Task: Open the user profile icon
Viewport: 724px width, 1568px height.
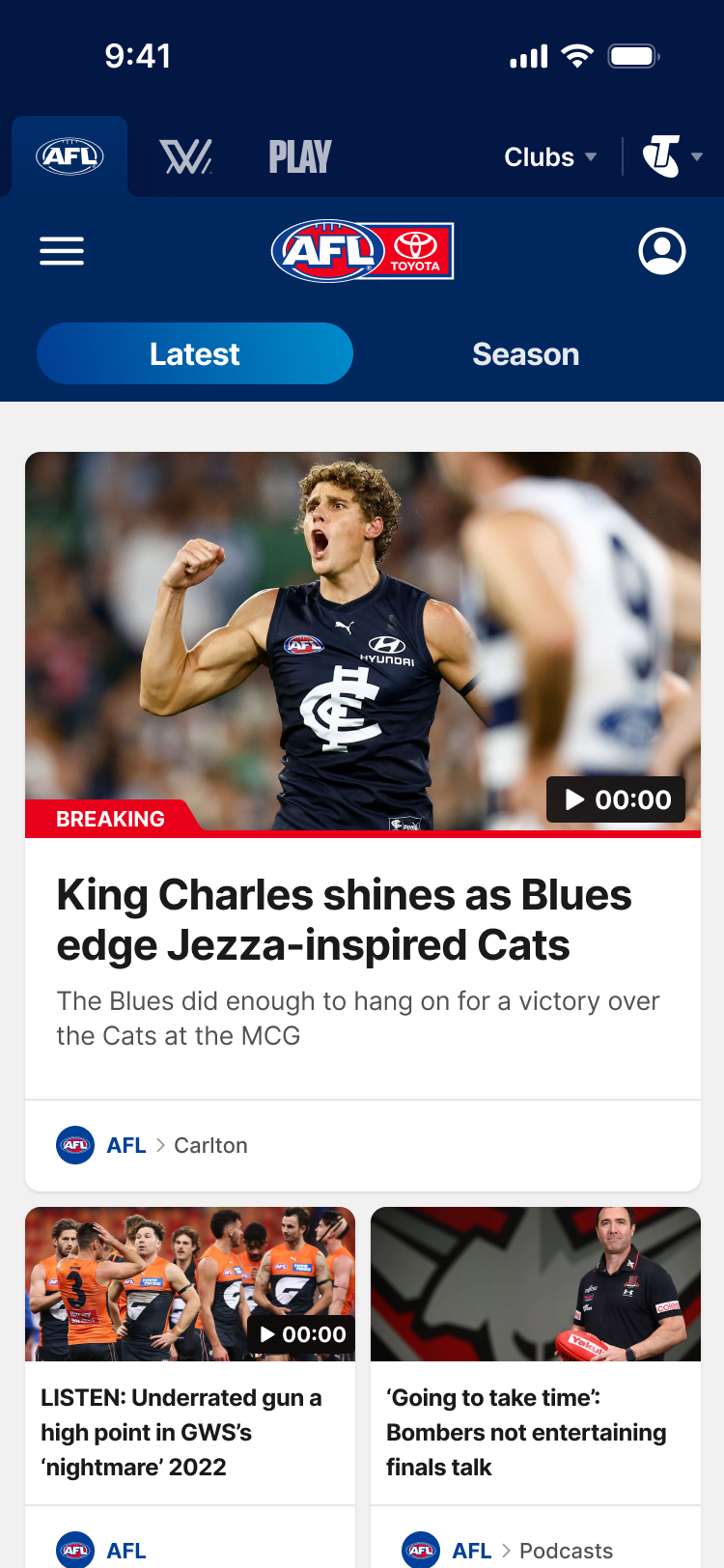Action: point(662,251)
